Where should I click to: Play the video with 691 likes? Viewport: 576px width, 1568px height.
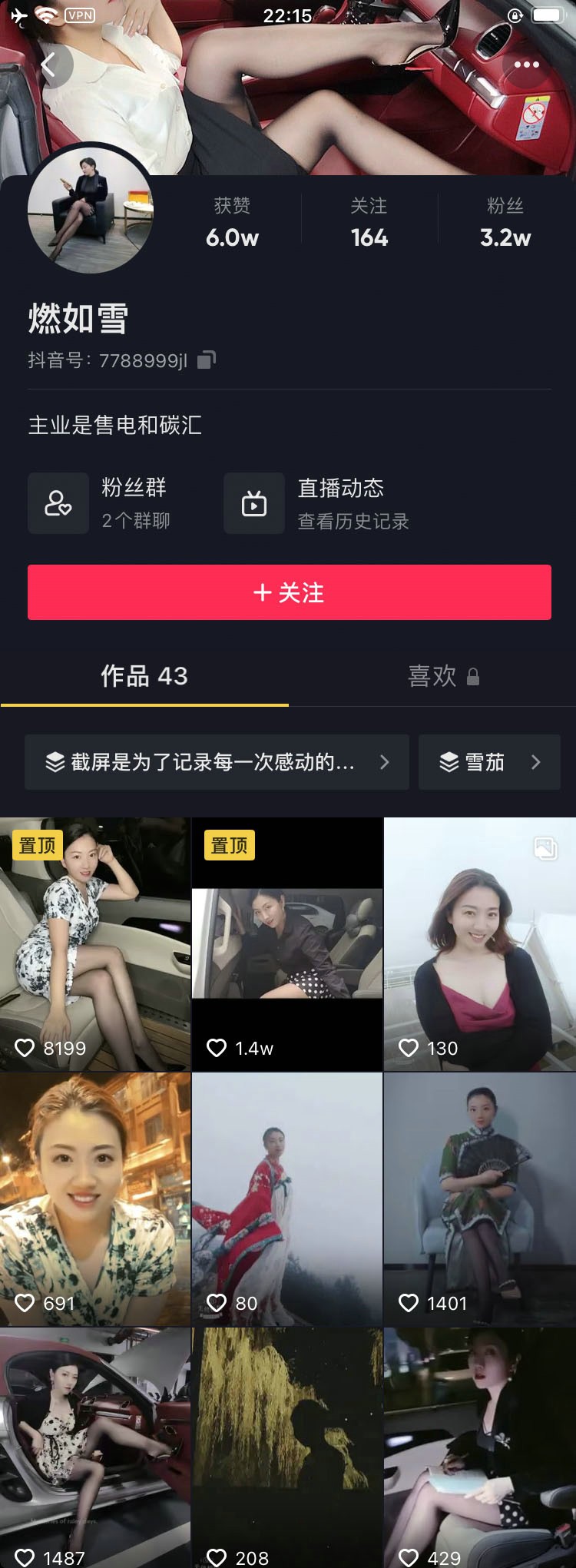pos(94,1198)
